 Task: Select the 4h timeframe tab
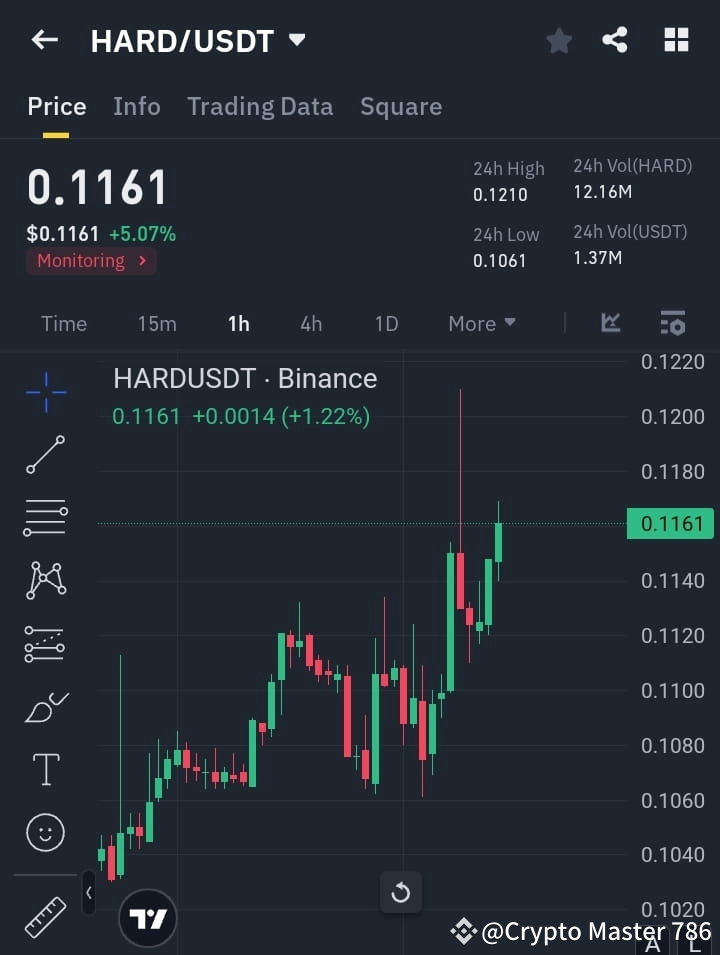point(310,323)
